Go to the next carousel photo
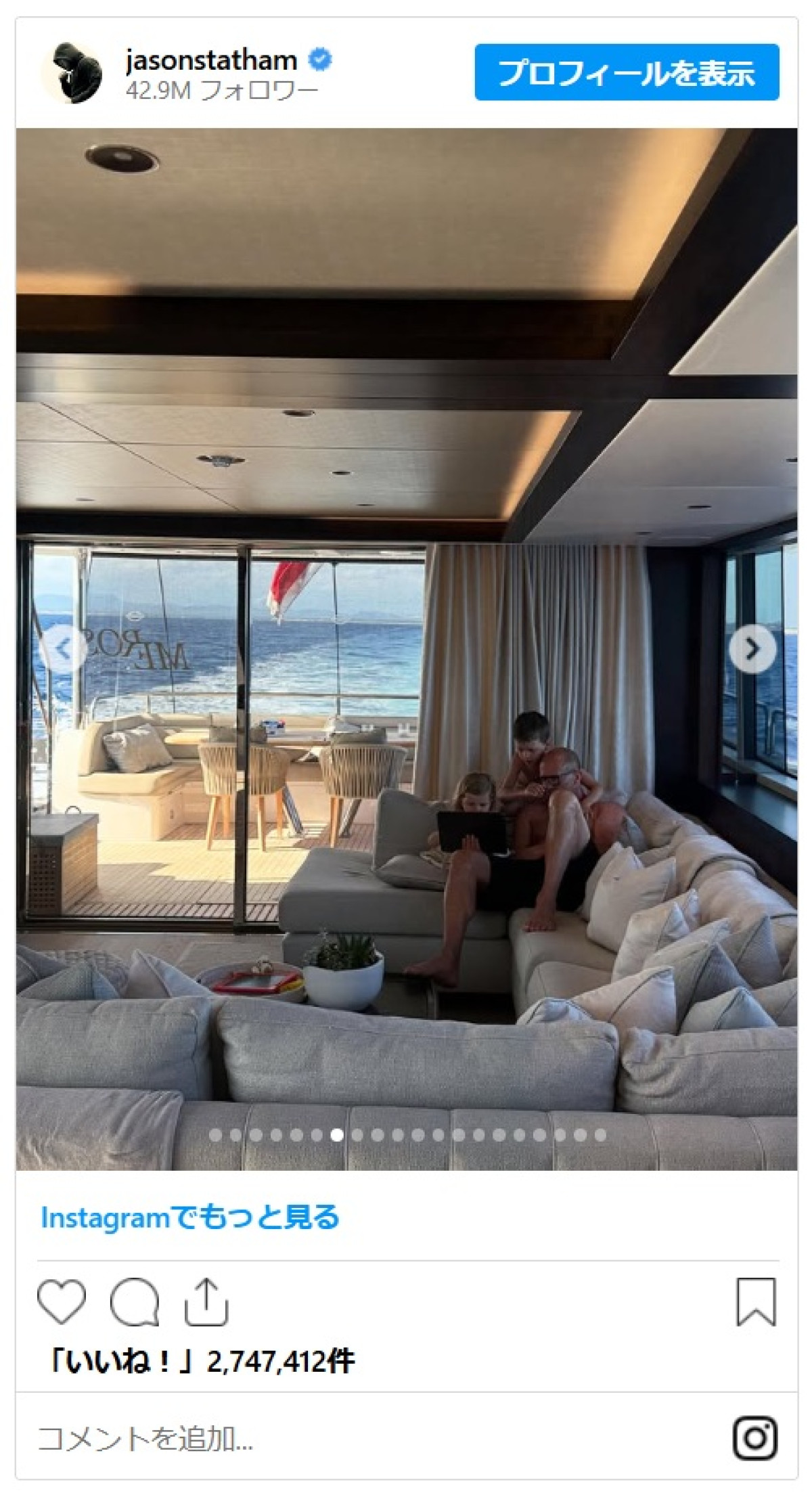Viewport: 812px width, 1495px height. pos(752,649)
